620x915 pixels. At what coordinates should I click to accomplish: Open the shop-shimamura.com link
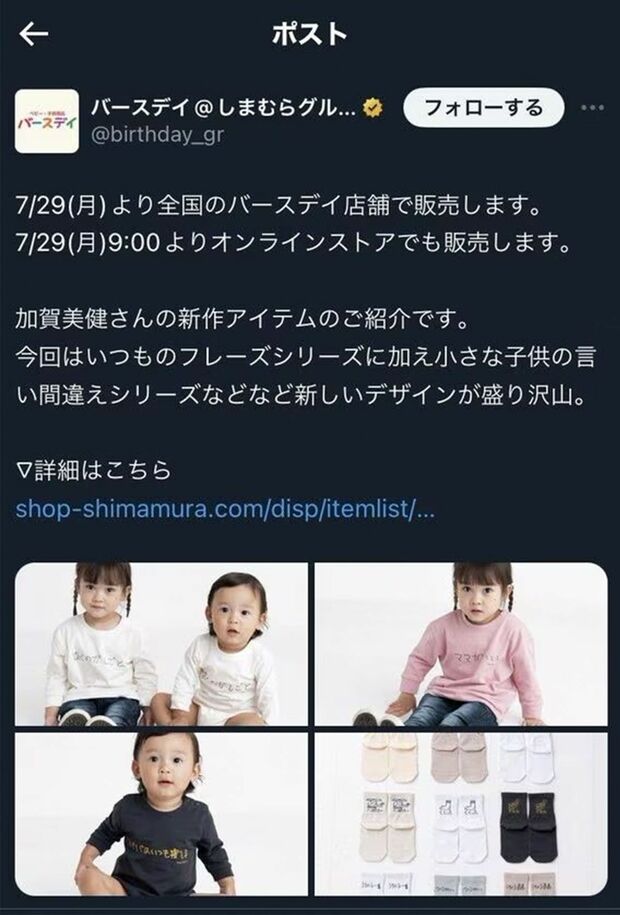click(226, 509)
